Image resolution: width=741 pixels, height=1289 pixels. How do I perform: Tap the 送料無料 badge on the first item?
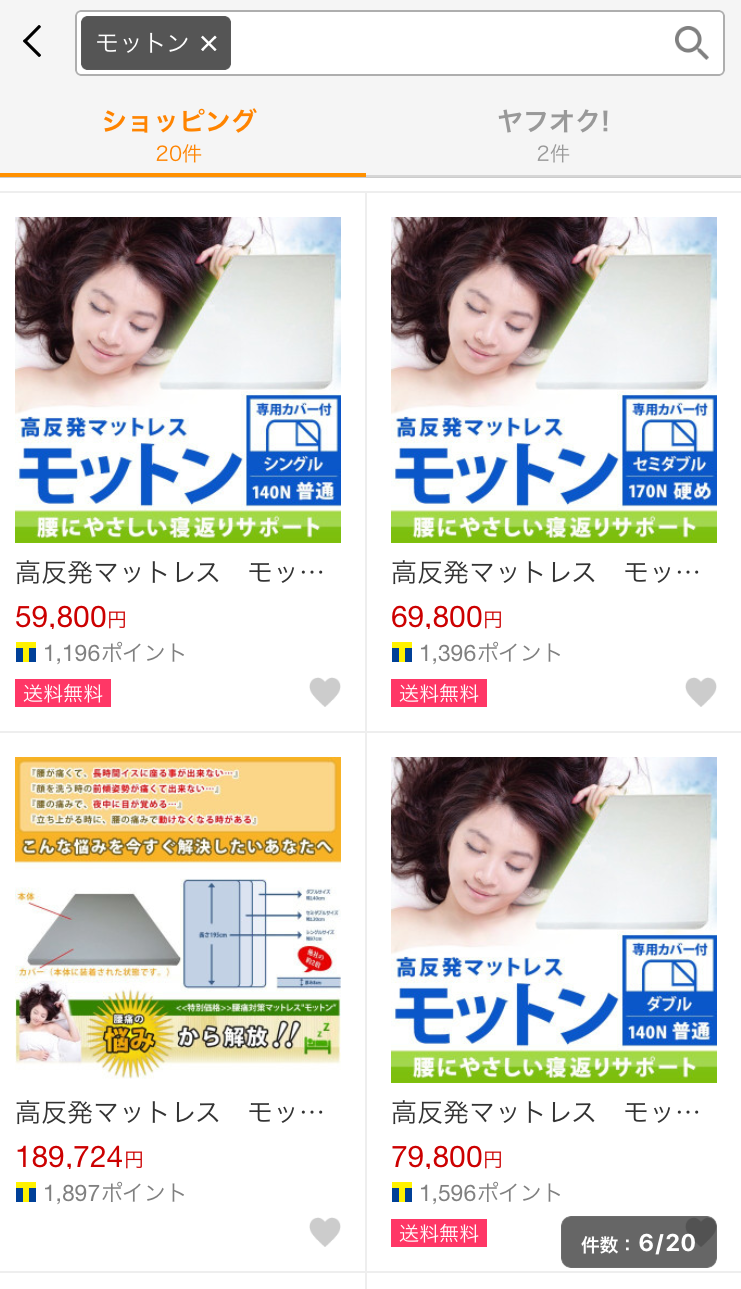coord(62,692)
